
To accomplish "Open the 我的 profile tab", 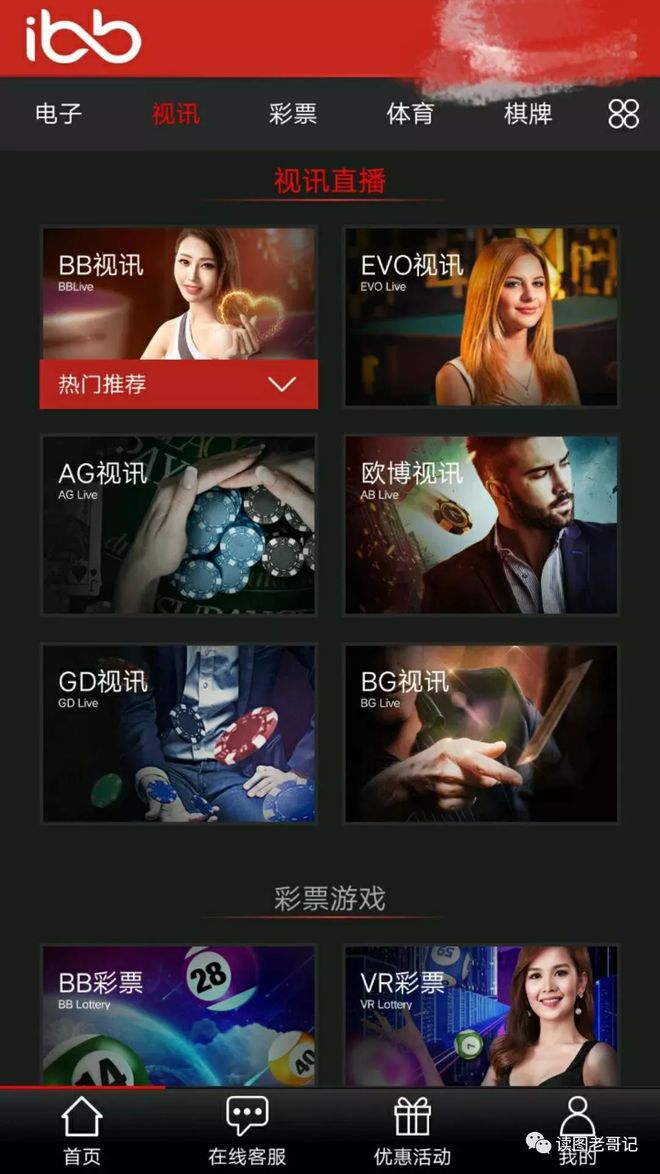I will coord(577,1131).
